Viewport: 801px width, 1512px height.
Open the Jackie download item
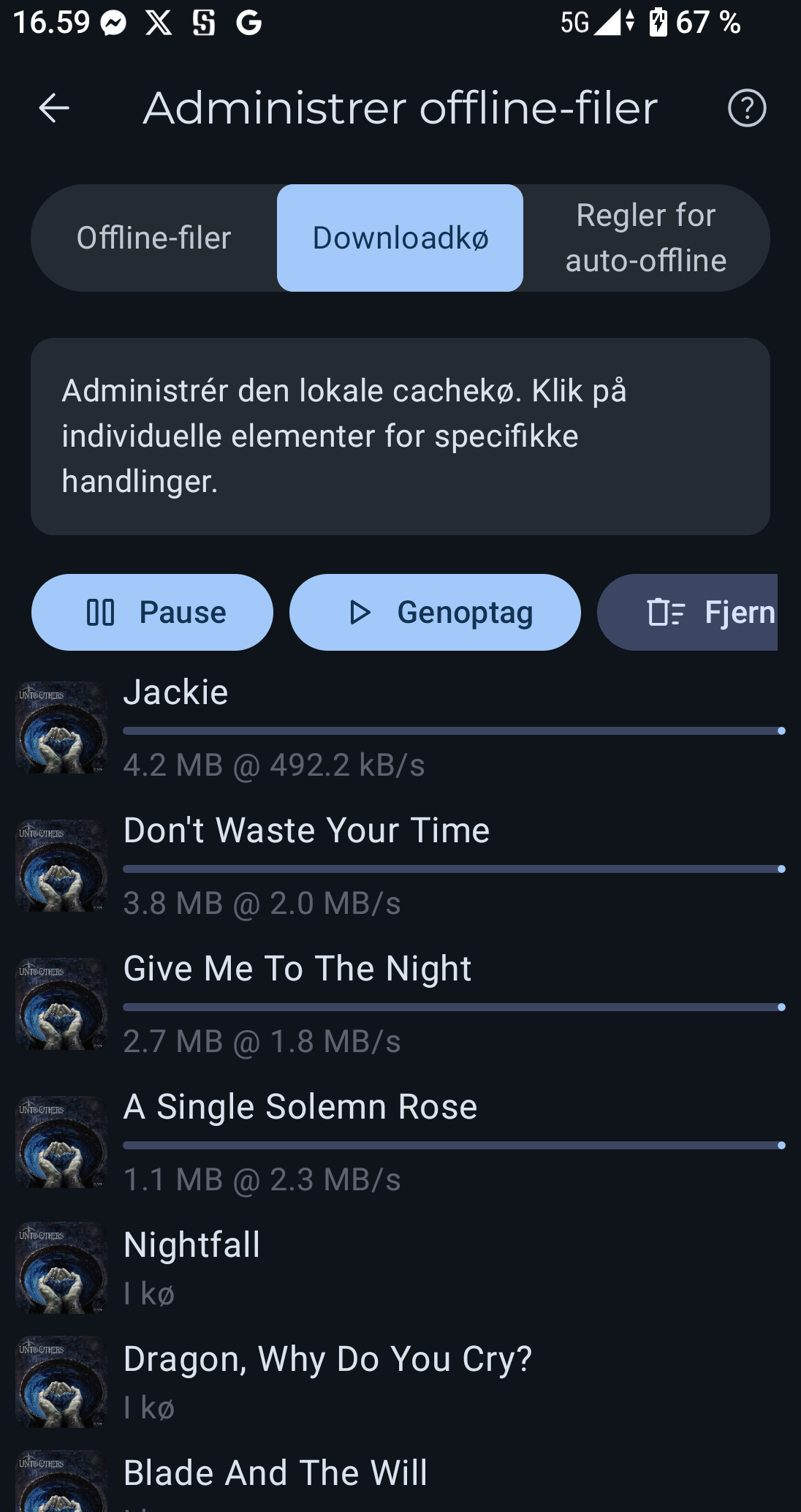400,727
